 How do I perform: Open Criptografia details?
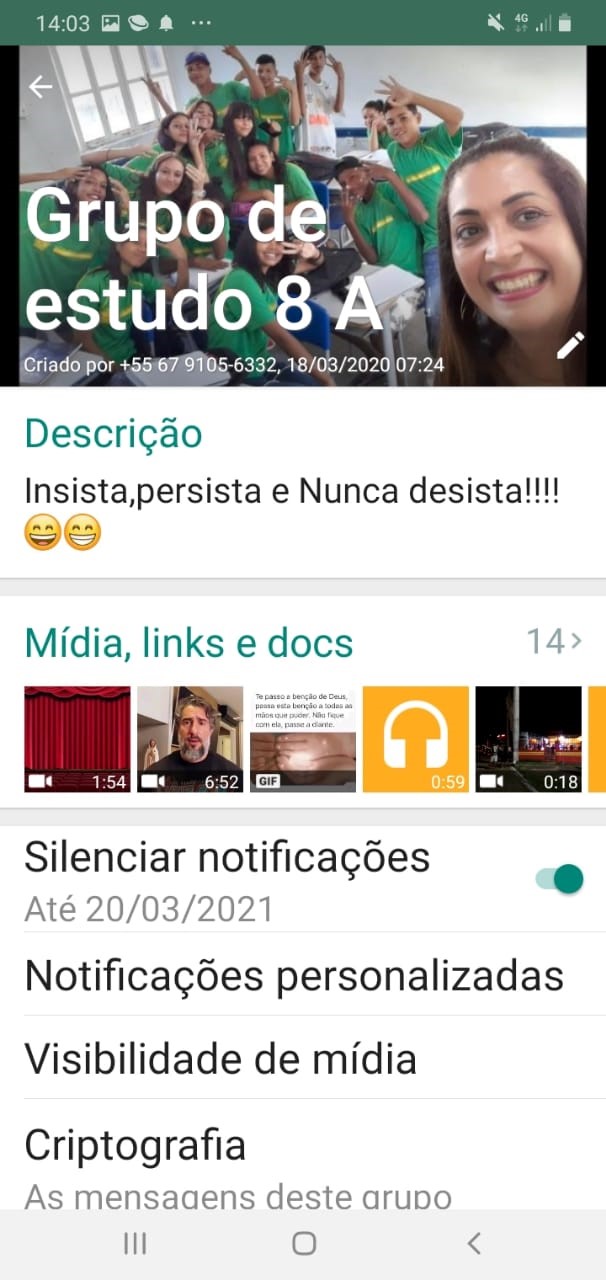coord(303,1156)
